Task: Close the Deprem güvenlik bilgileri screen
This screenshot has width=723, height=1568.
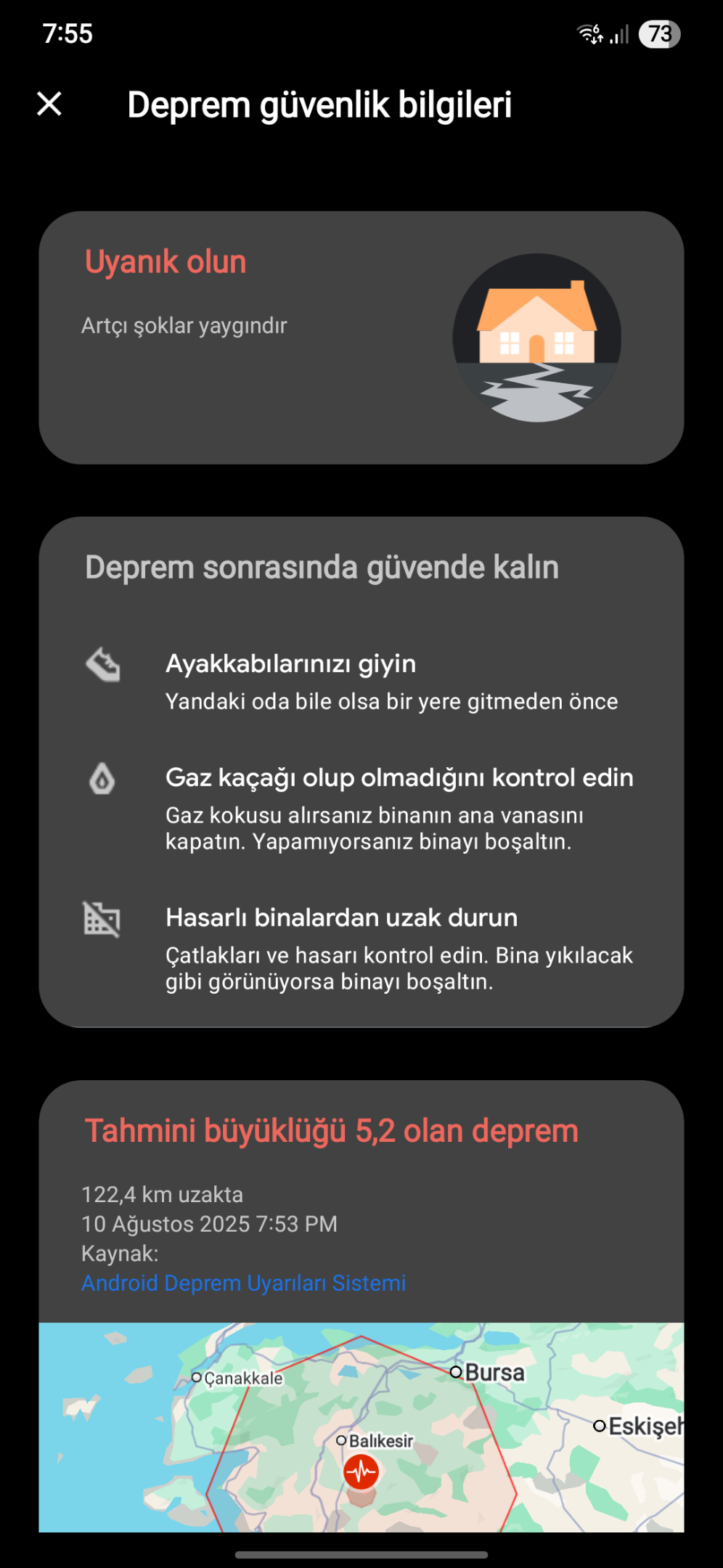Action: 49,104
